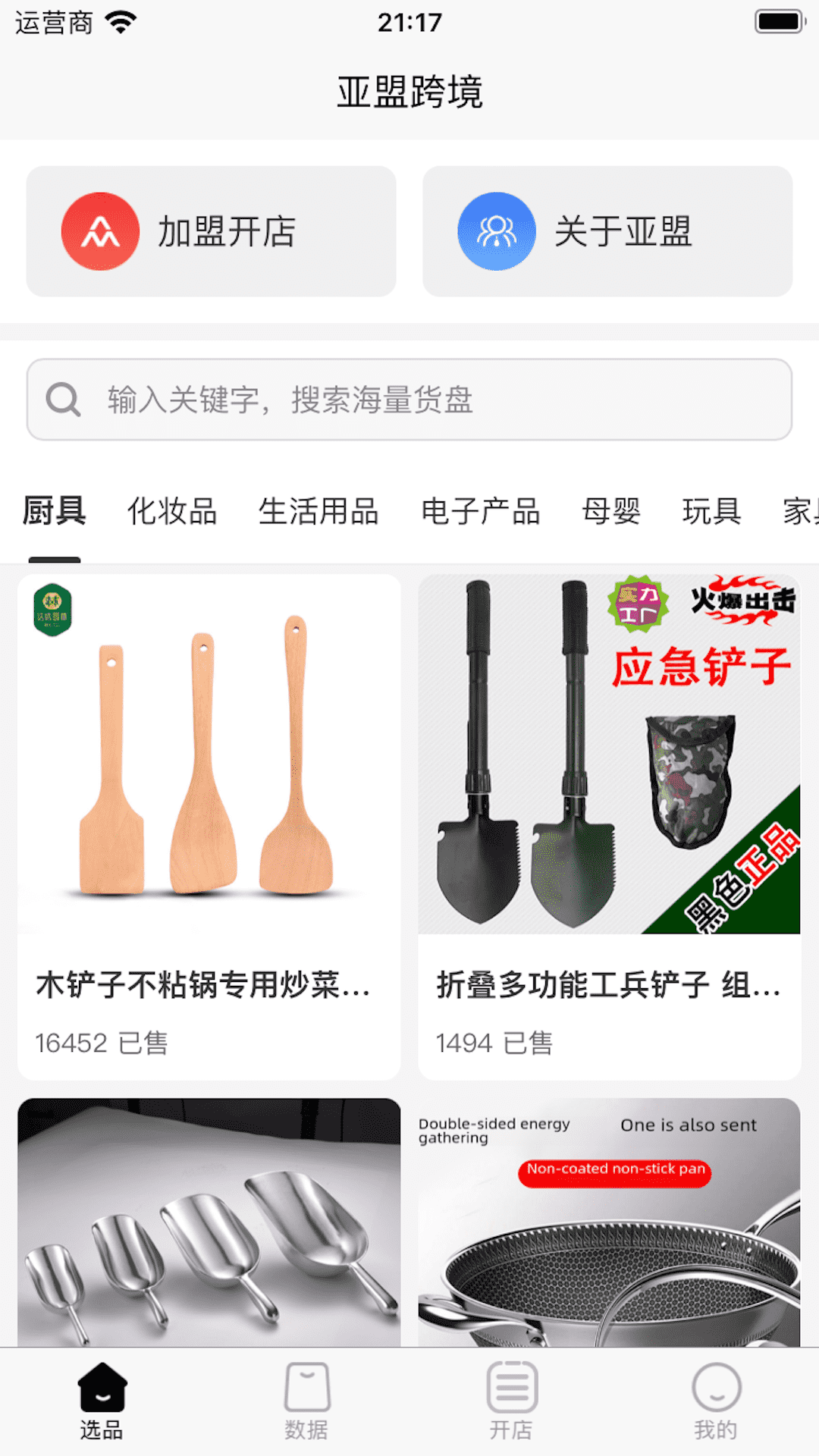
Task: Tap the red 加盟开店 logo icon
Action: point(101,231)
